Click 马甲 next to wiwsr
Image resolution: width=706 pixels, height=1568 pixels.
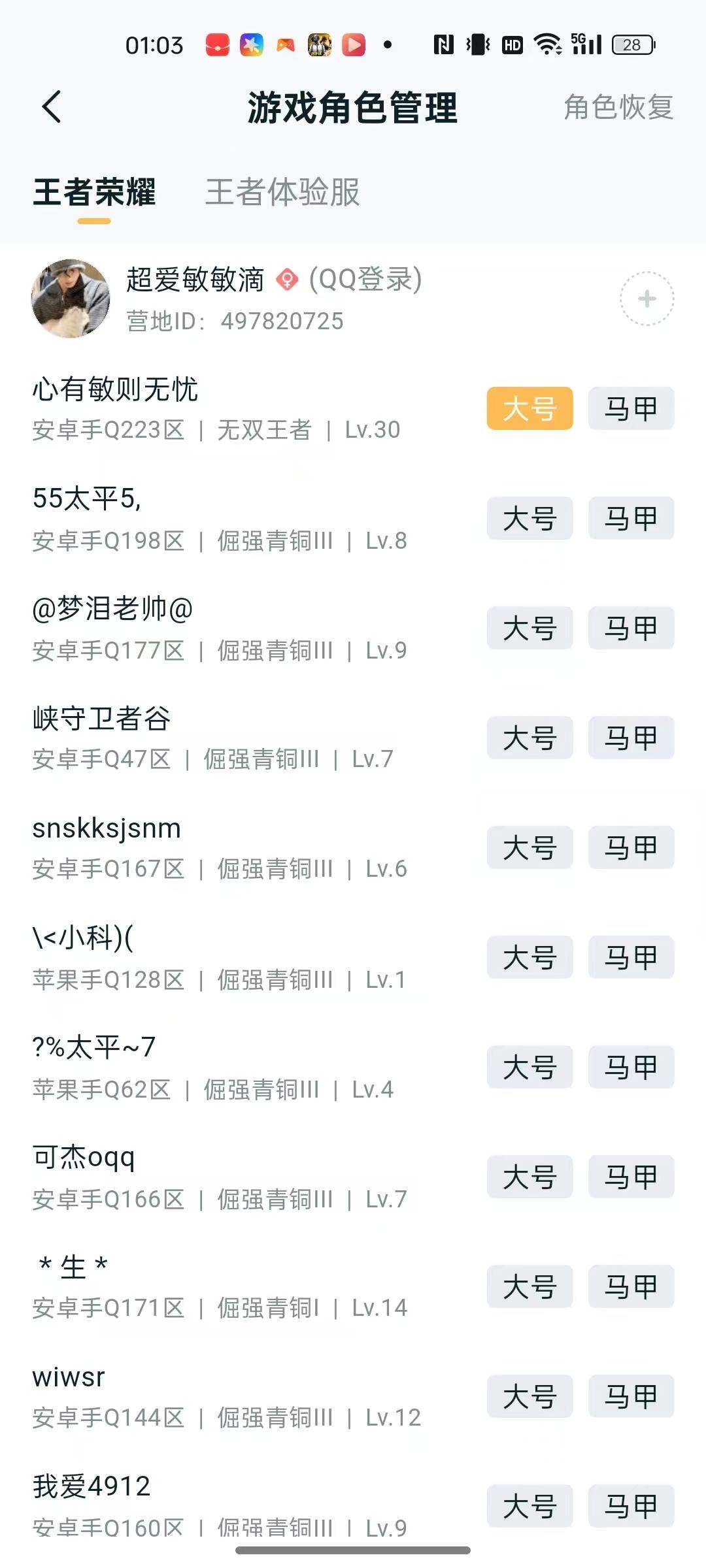click(x=630, y=1397)
